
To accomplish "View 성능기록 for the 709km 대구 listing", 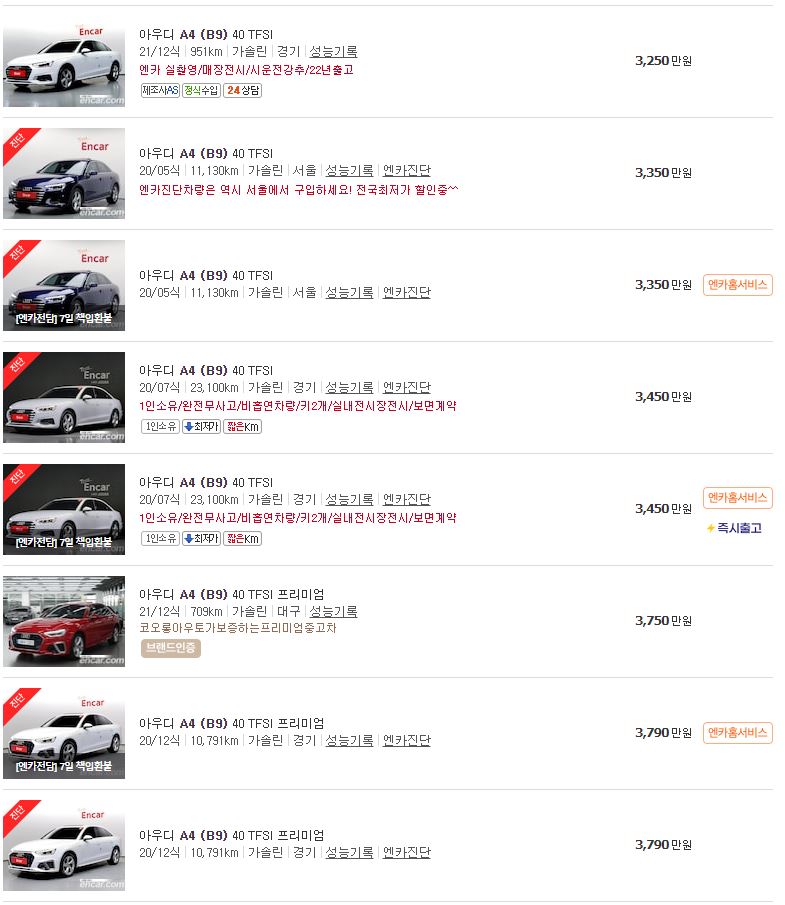I will point(333,611).
